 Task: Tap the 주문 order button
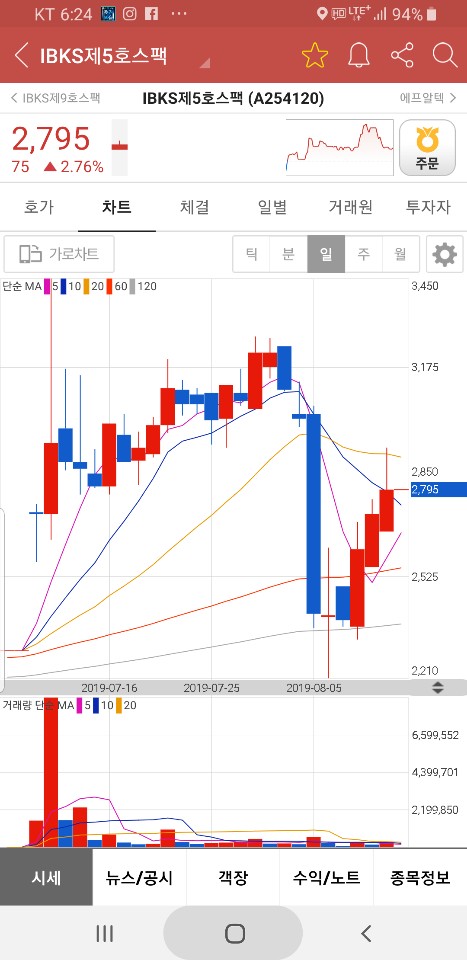pyautogui.click(x=427, y=148)
